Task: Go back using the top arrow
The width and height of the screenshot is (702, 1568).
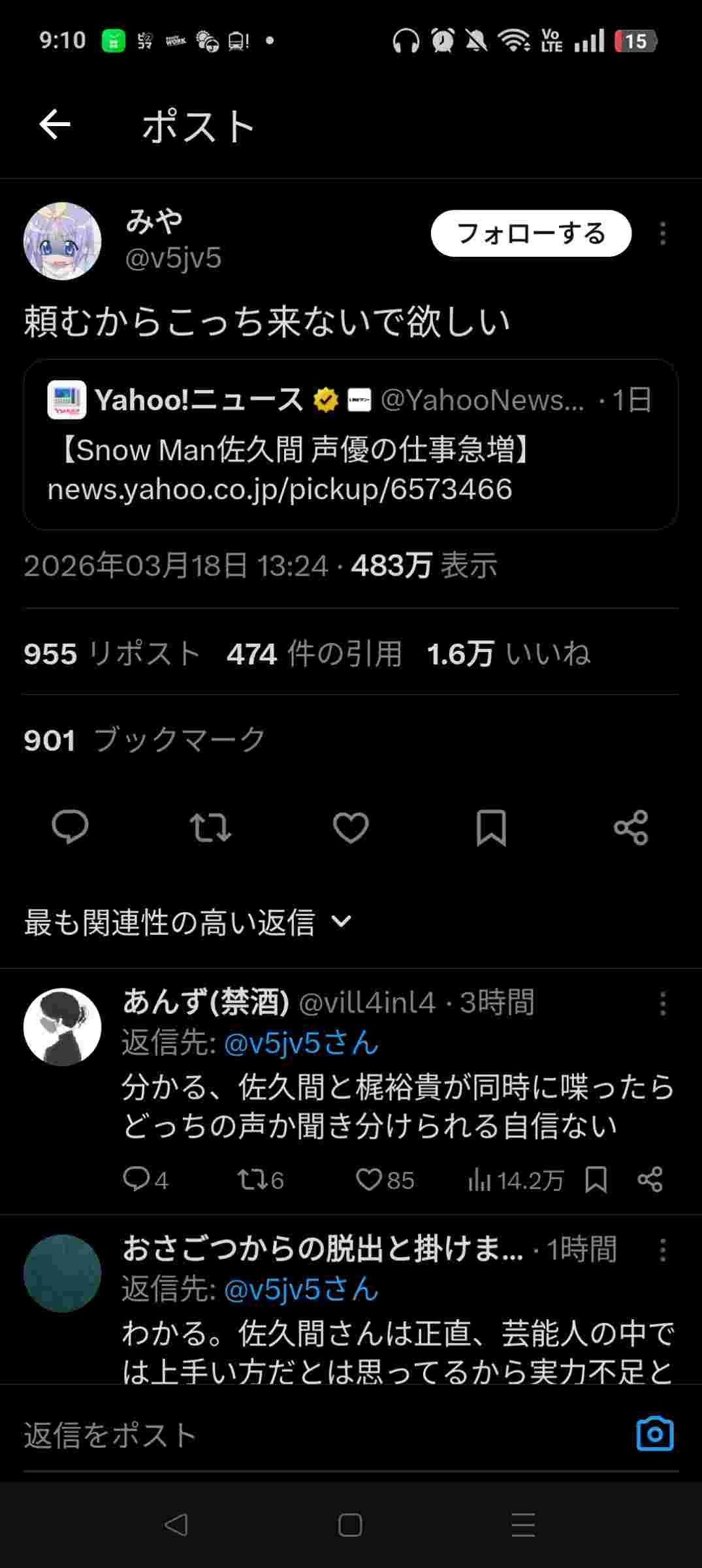Action: click(x=55, y=125)
